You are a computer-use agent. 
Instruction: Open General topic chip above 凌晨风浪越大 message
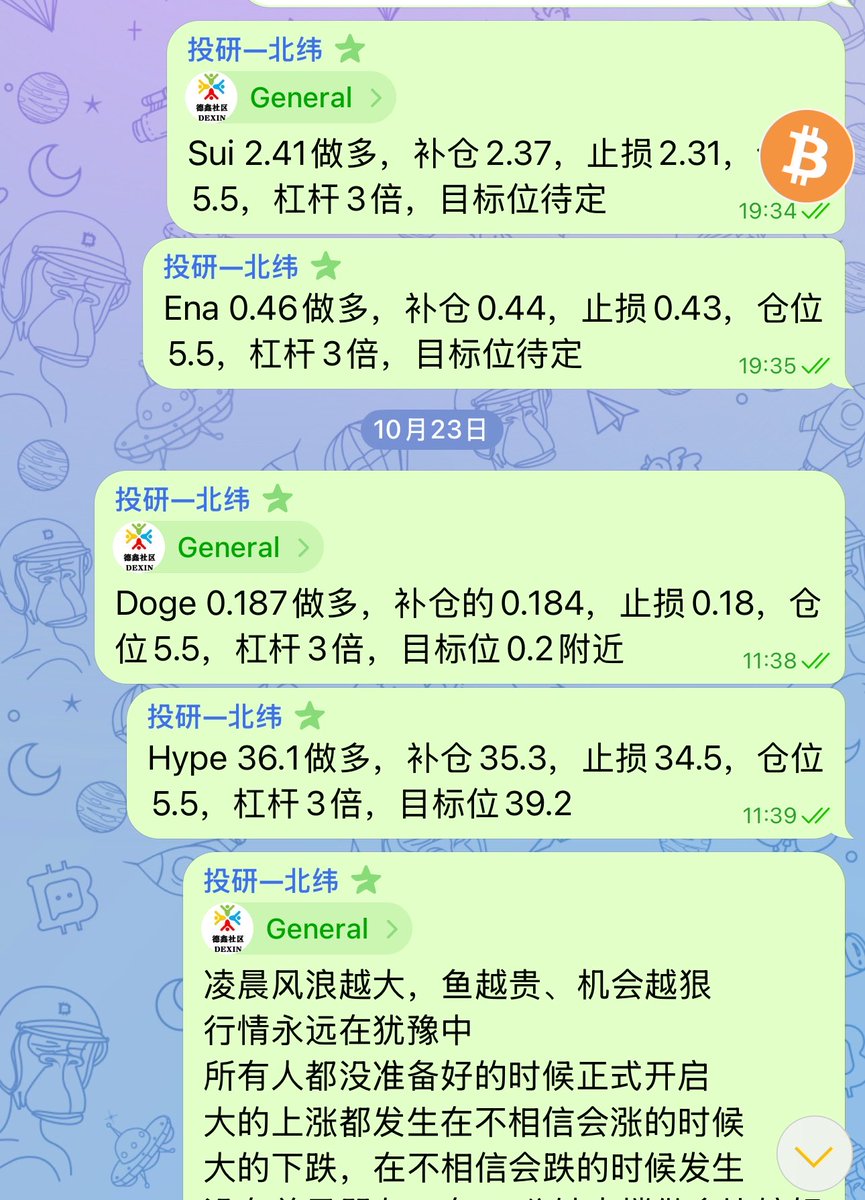[x=306, y=929]
